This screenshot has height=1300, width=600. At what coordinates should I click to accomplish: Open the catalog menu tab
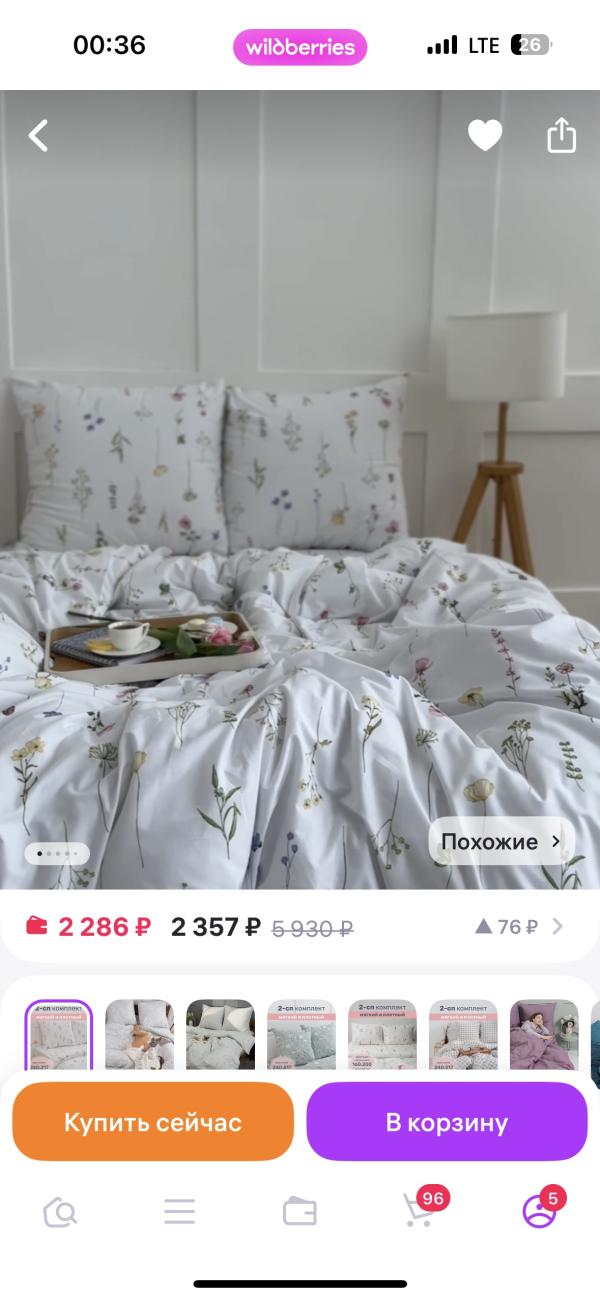point(180,1212)
